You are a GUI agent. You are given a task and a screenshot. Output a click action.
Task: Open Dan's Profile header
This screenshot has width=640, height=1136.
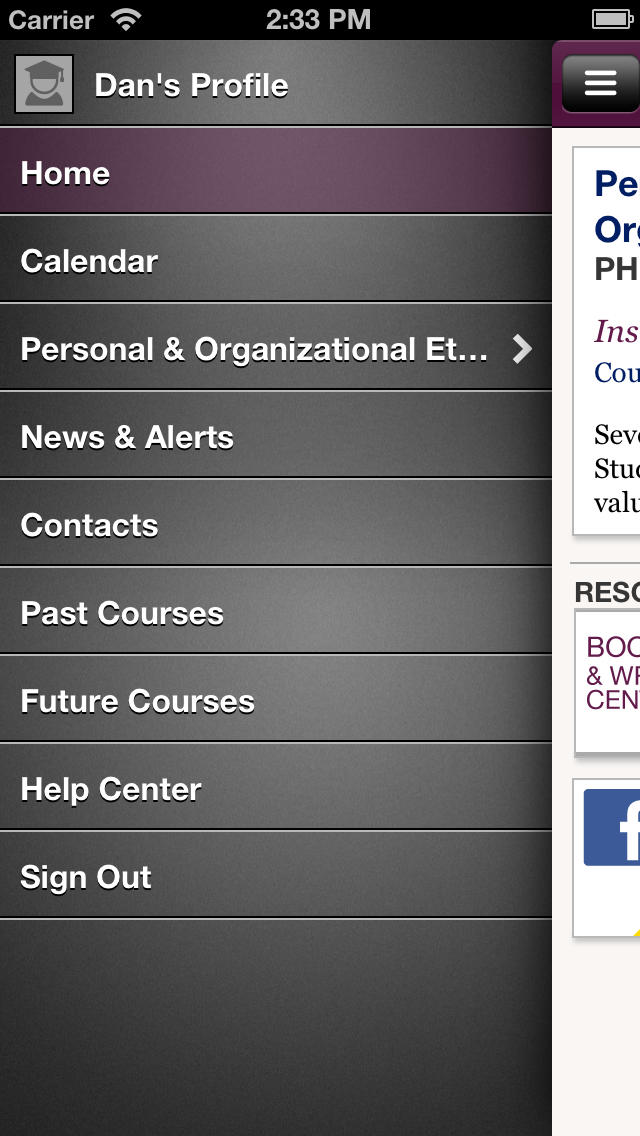click(275, 84)
